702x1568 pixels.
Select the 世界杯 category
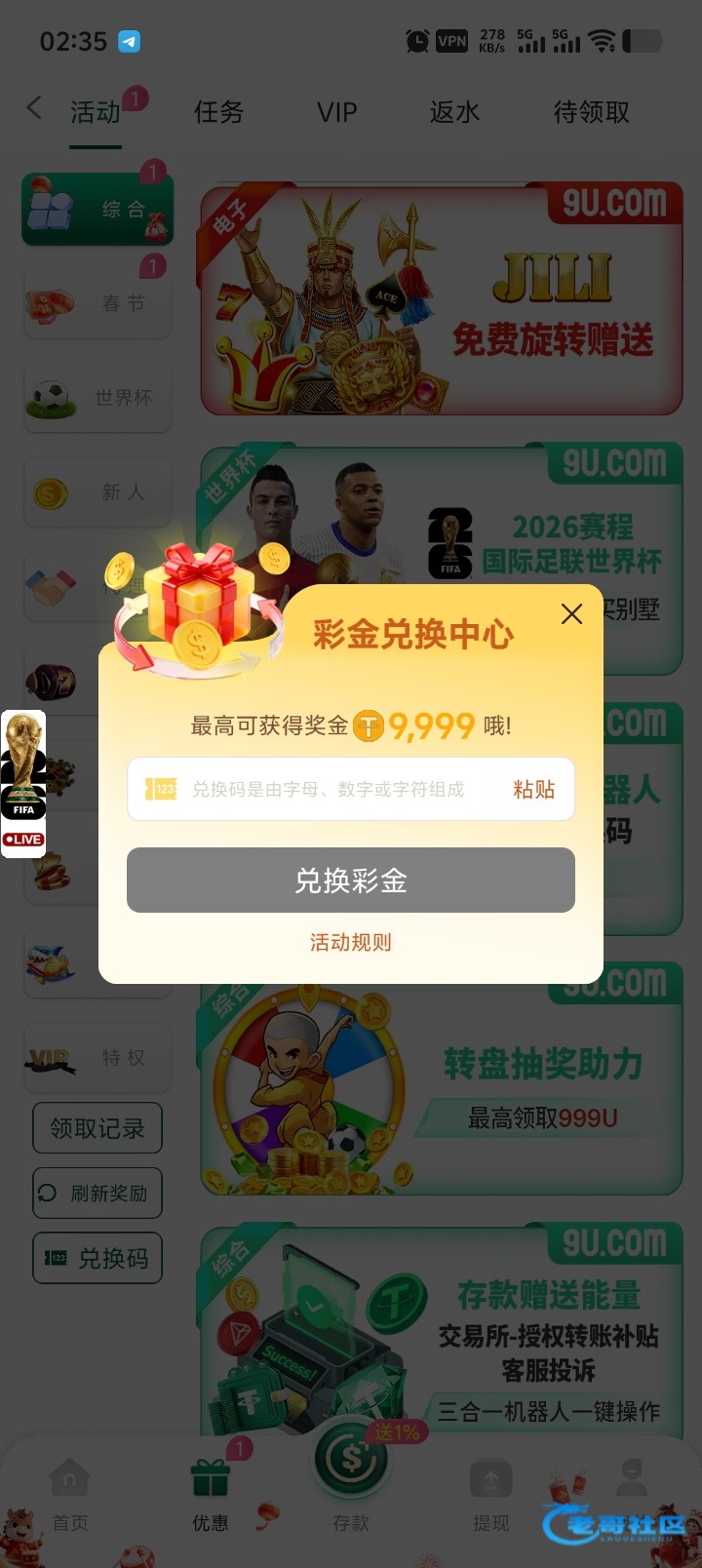(x=97, y=398)
